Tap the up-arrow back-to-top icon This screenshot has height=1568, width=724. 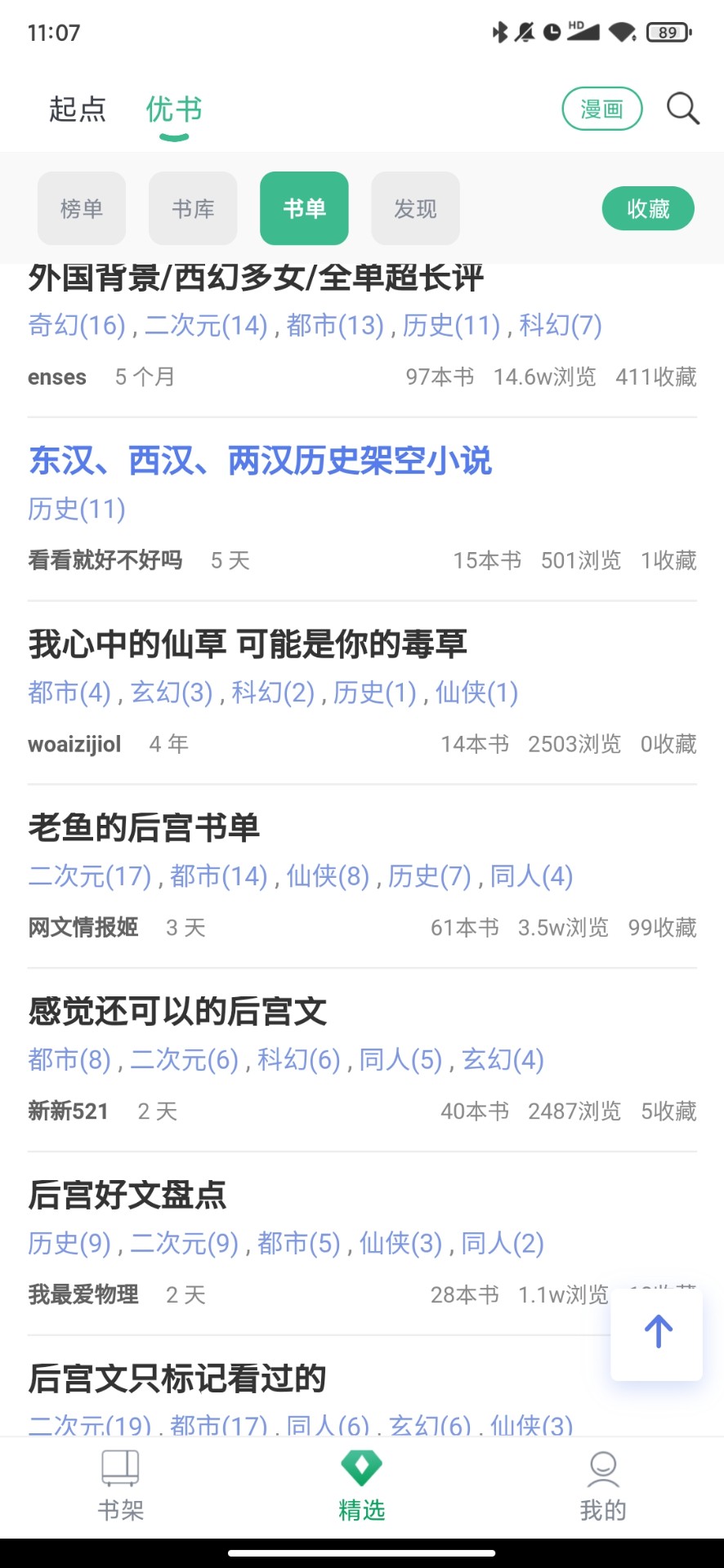pyautogui.click(x=656, y=1331)
